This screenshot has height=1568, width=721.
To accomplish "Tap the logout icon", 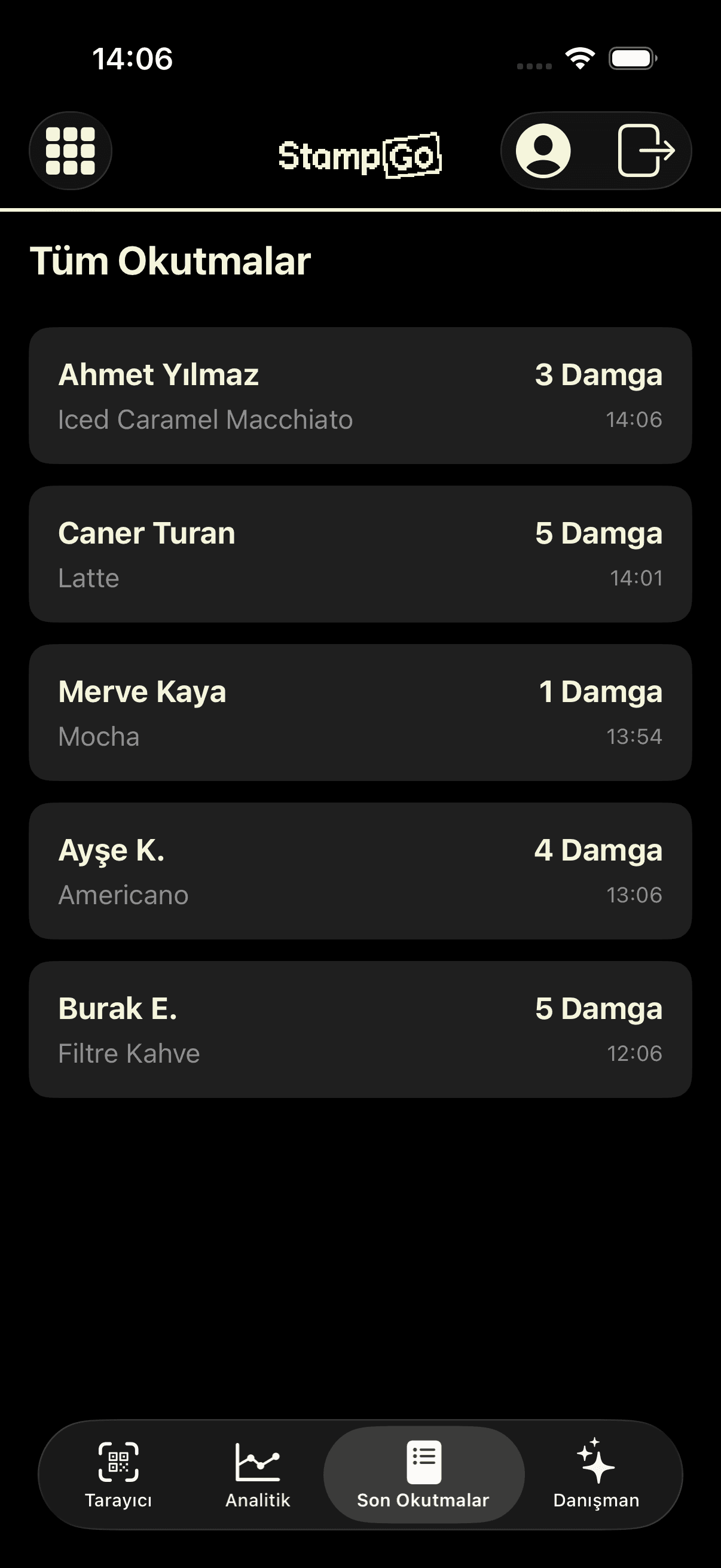I will pos(646,150).
